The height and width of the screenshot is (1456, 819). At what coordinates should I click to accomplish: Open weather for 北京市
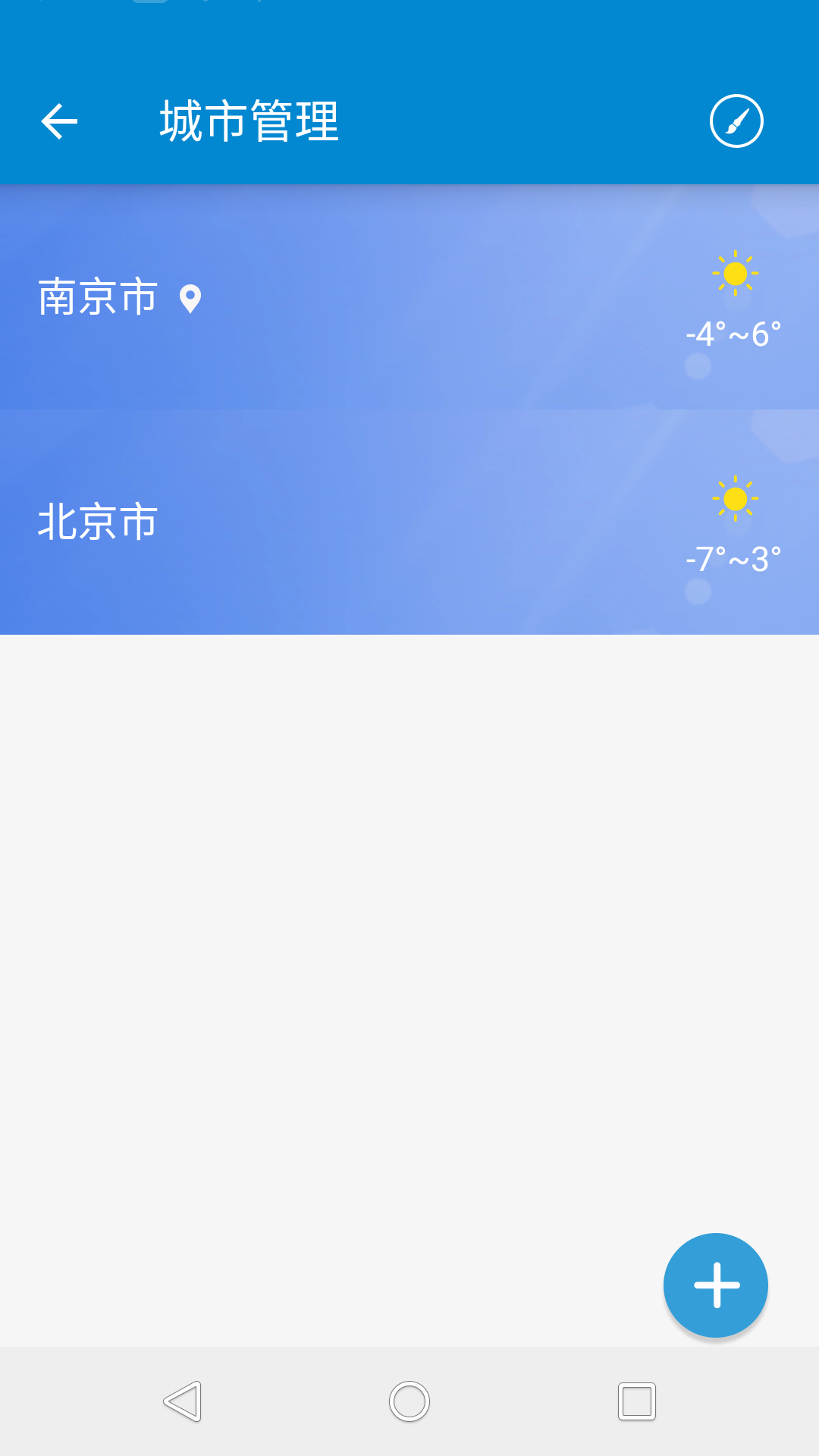(x=409, y=522)
